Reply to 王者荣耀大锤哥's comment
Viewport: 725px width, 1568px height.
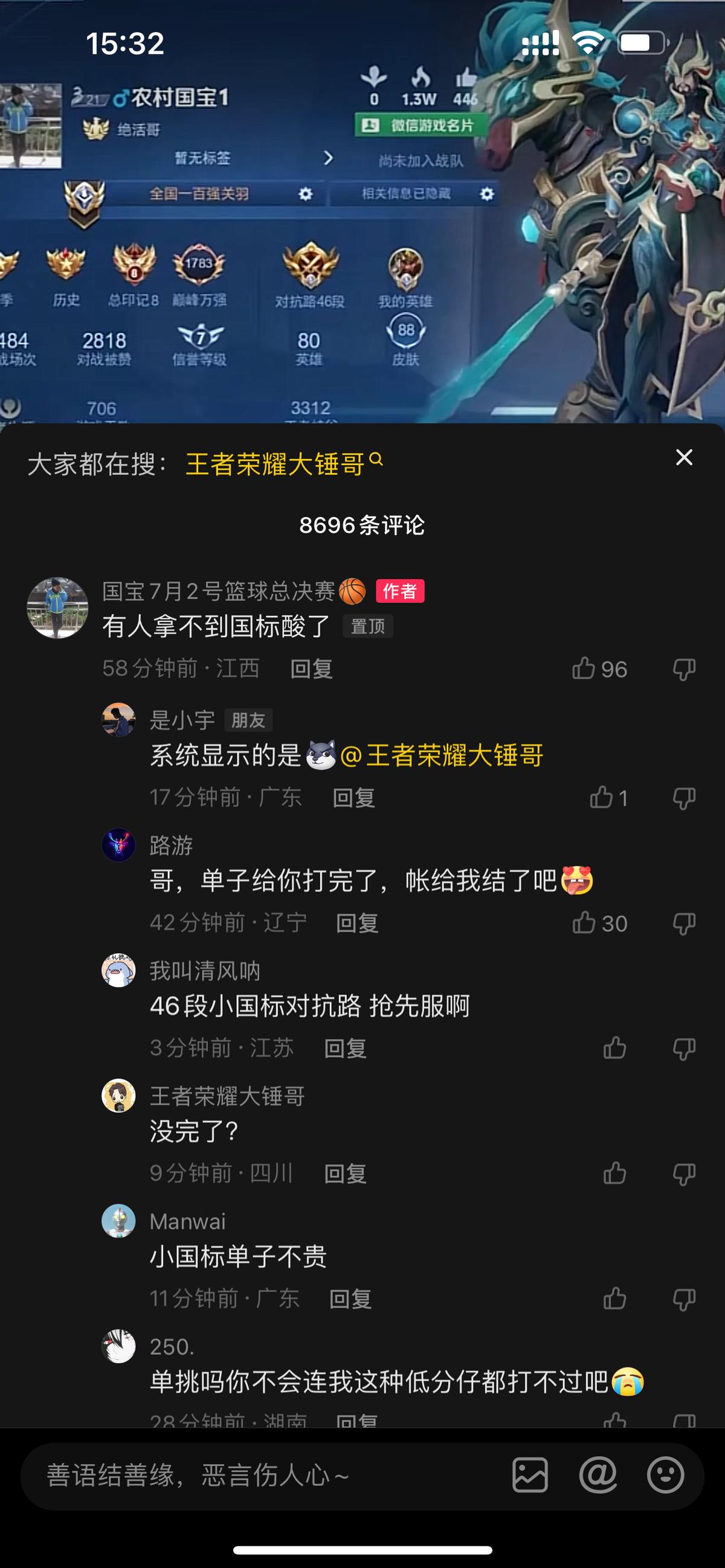coord(345,1174)
